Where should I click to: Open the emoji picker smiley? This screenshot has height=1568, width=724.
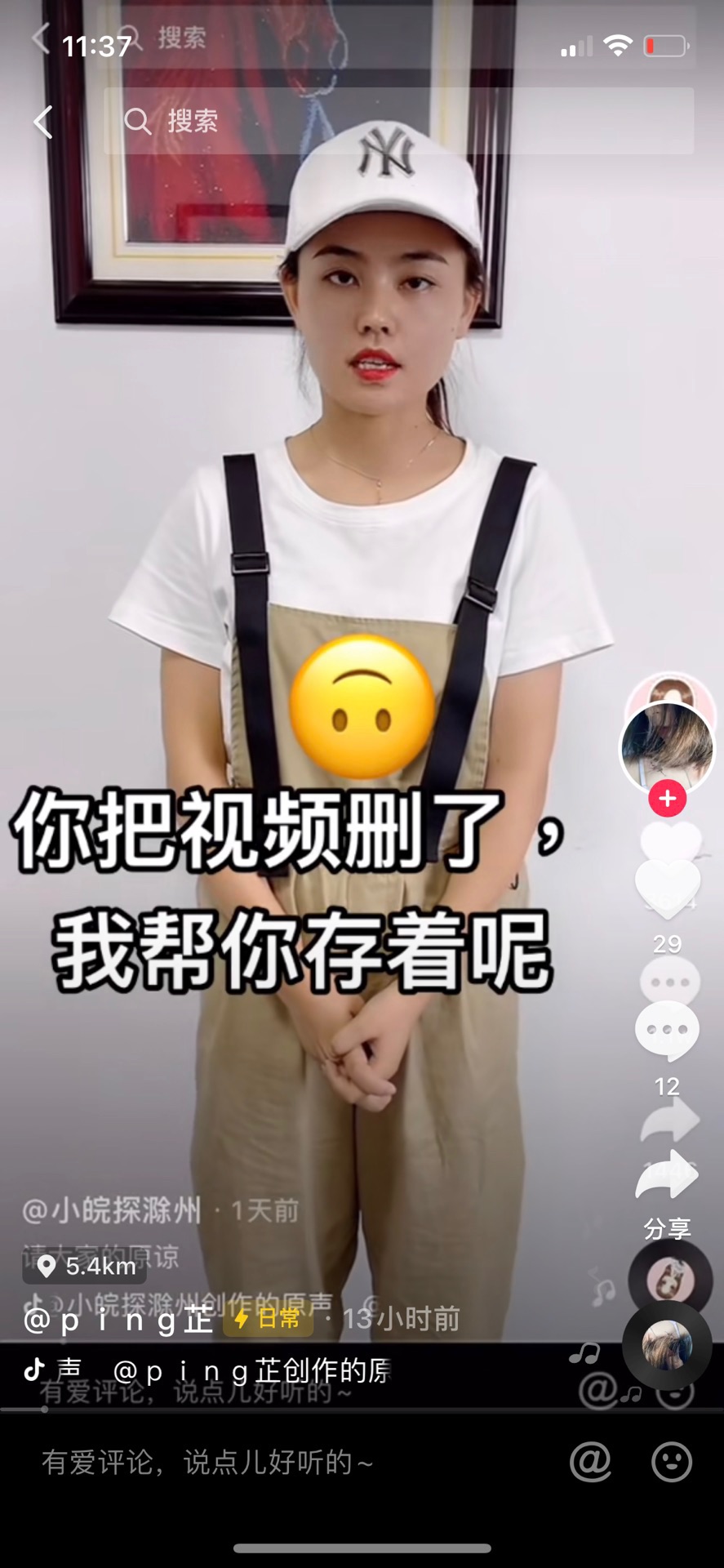[672, 1461]
